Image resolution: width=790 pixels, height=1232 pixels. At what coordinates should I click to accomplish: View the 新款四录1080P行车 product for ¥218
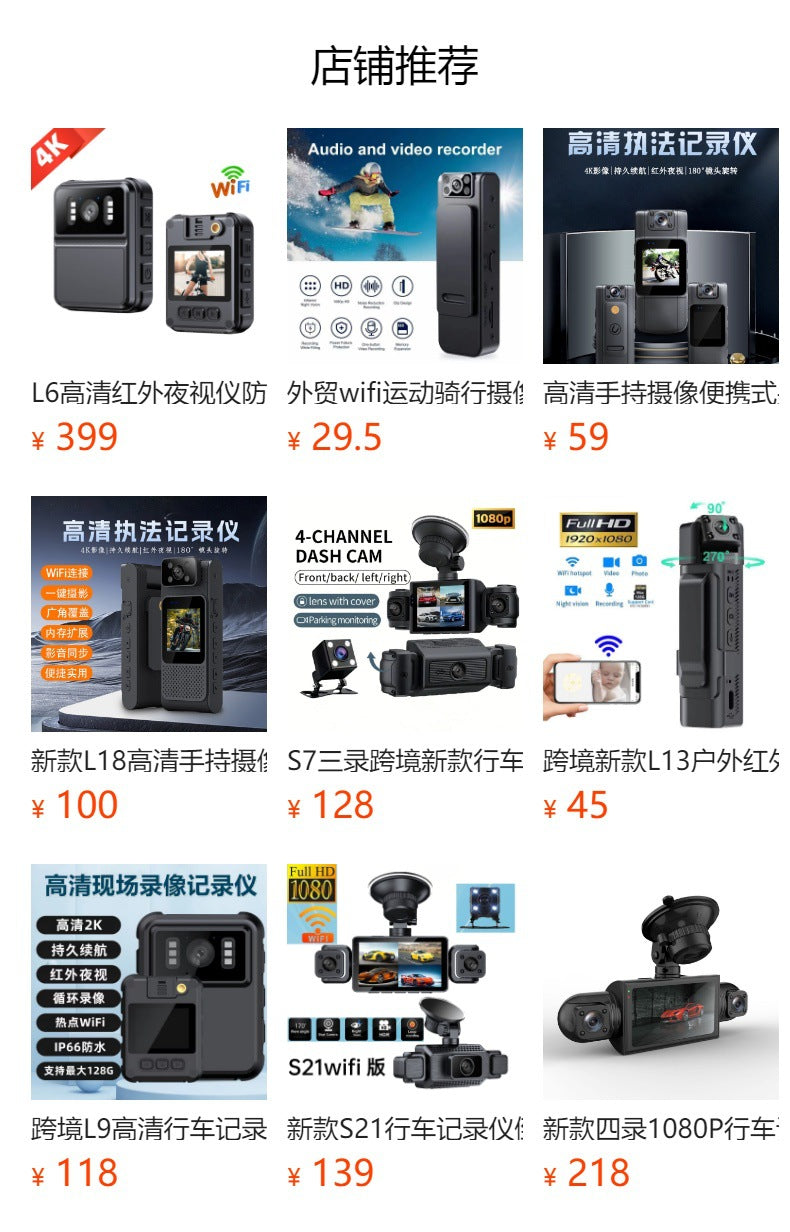click(660, 982)
